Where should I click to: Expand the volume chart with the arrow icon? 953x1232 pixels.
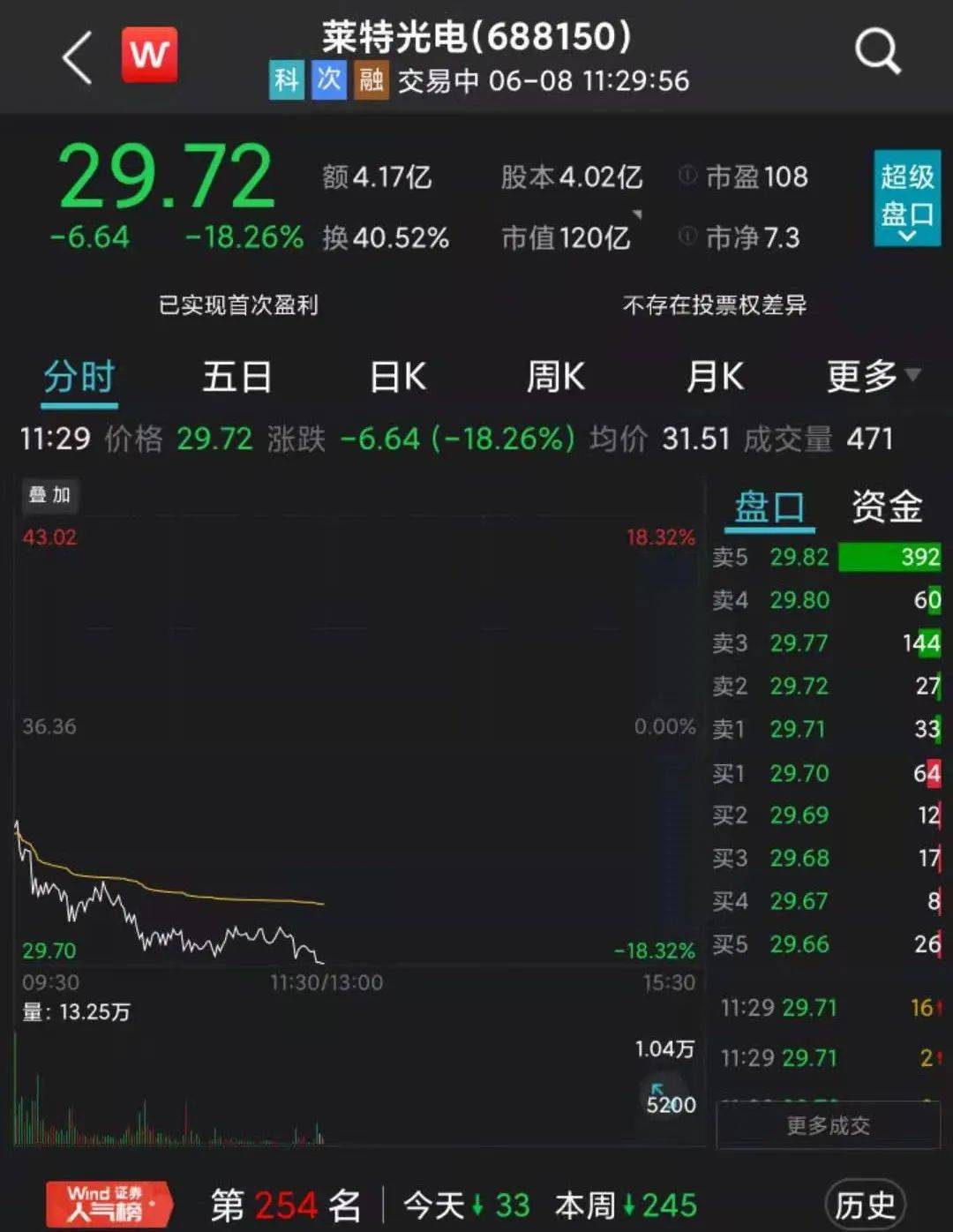657,1091
